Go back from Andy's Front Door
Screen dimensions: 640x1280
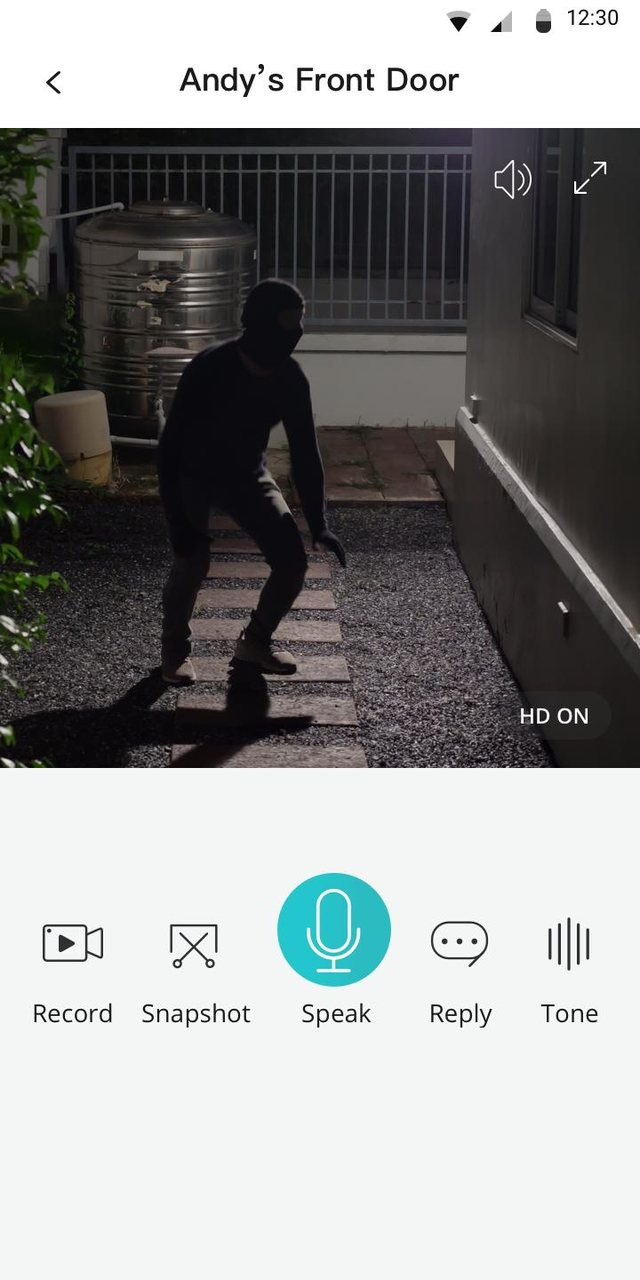pyautogui.click(x=54, y=83)
